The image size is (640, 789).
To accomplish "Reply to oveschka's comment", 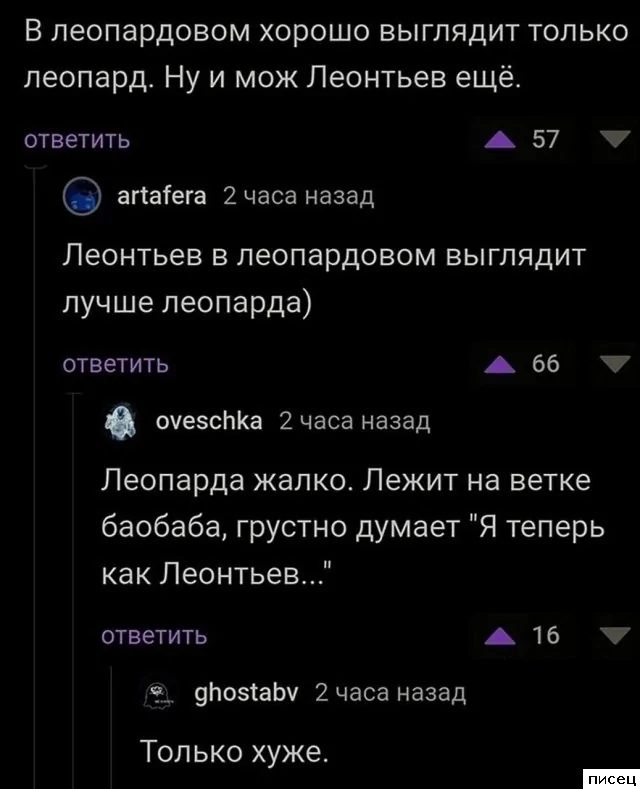I will 155,634.
